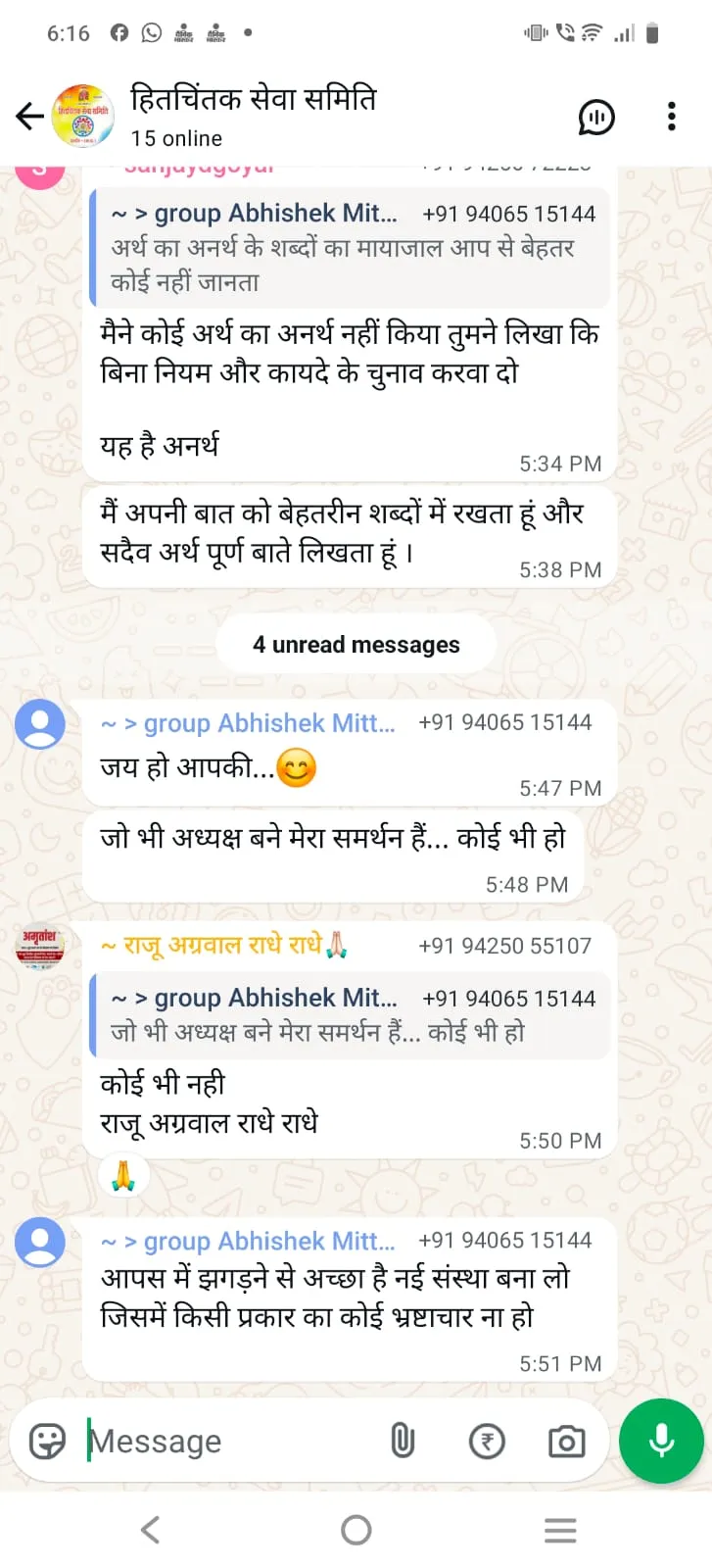The width and height of the screenshot is (712, 1568).
Task: Open the camera from the message bar
Action: [x=566, y=1441]
